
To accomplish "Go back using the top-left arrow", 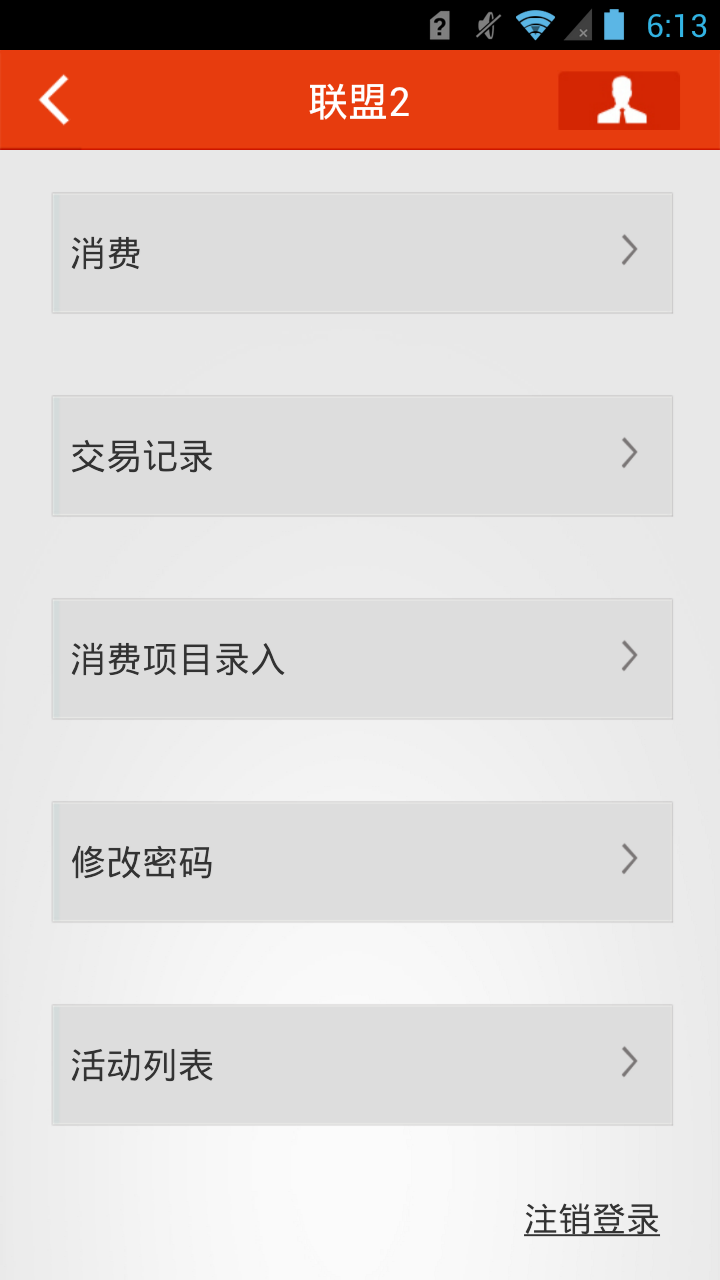I will pos(55,100).
